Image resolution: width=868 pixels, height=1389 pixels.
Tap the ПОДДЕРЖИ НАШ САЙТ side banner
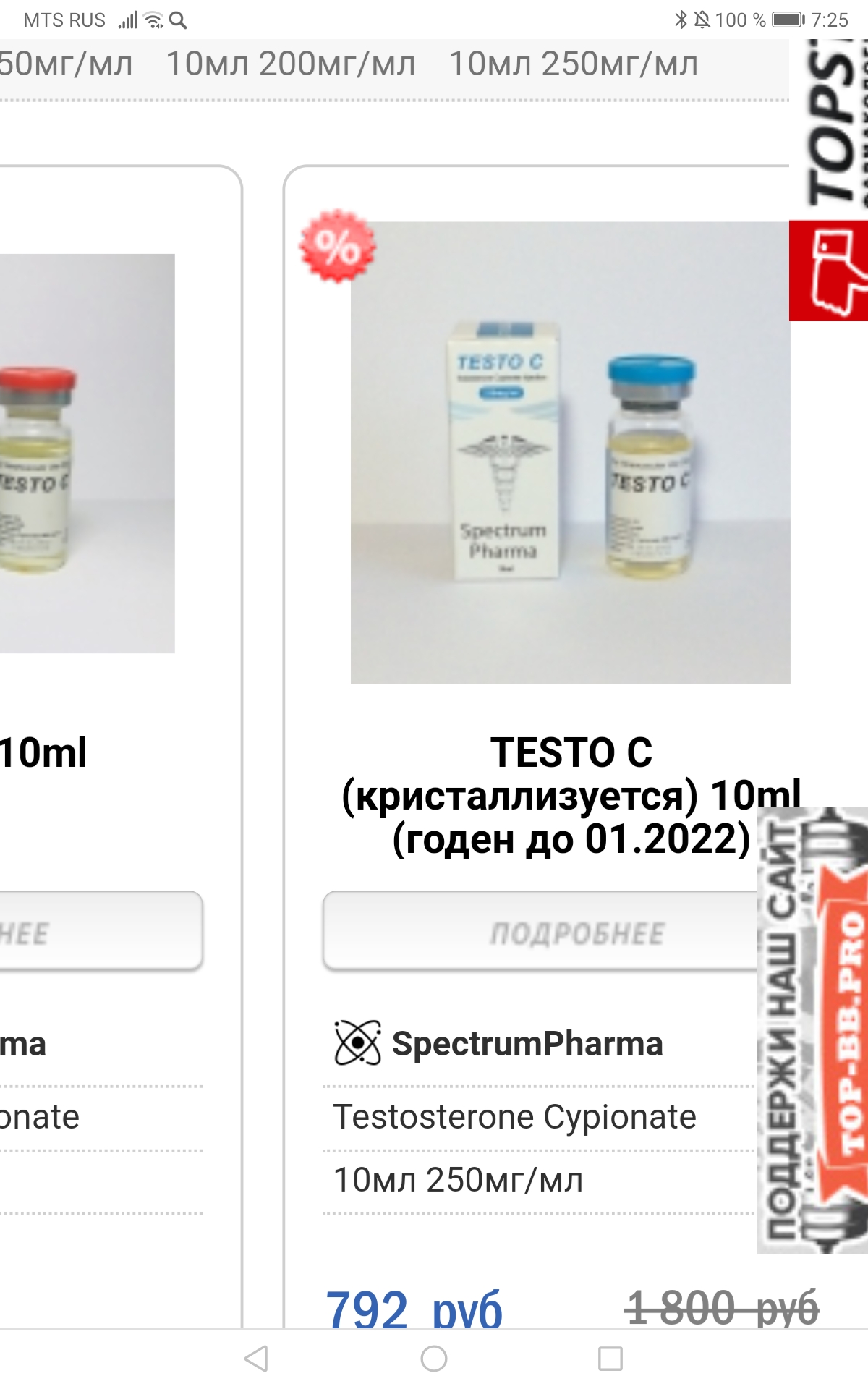[x=813, y=1030]
